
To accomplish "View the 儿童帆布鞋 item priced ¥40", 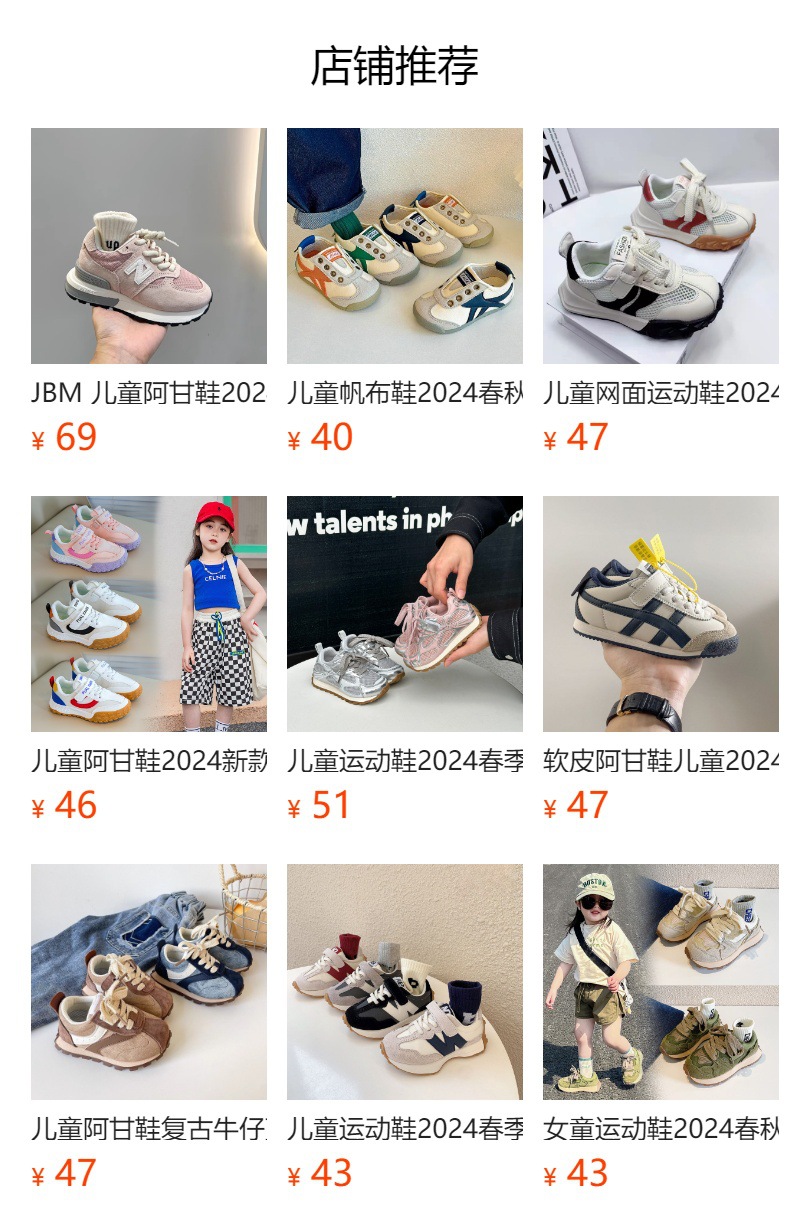I will click(404, 246).
